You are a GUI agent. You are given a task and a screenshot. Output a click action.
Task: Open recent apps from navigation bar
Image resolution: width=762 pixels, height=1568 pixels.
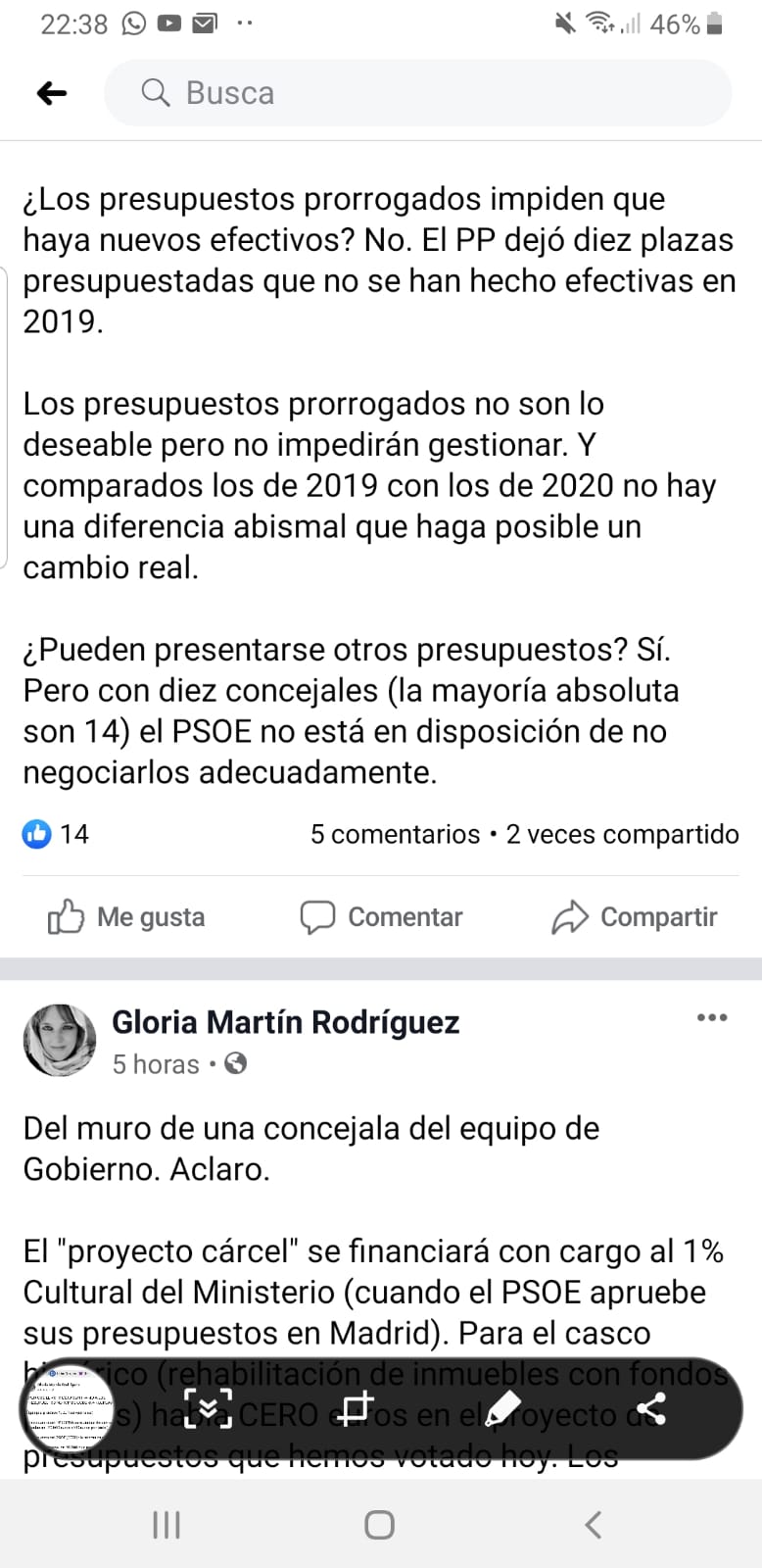pos(167,1525)
